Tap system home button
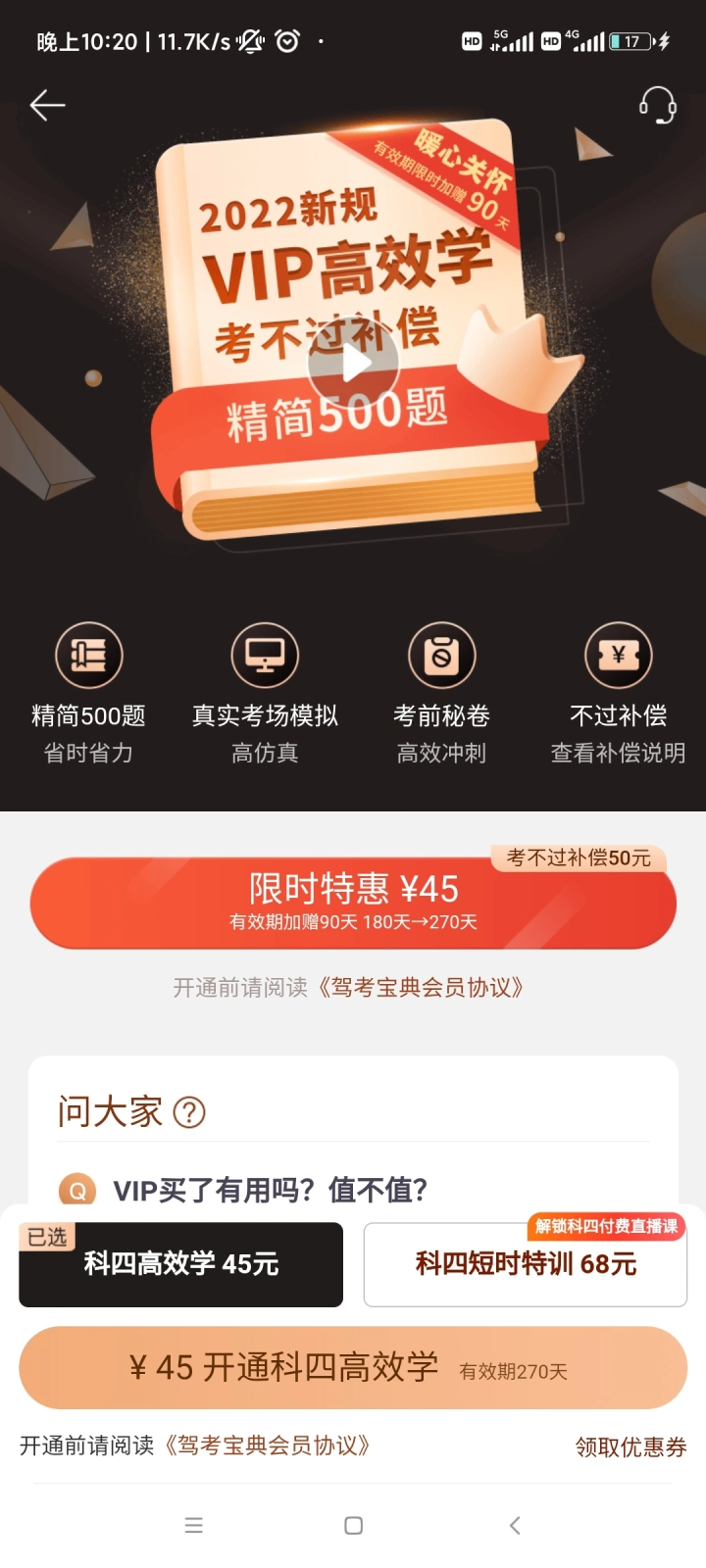 pos(354,1525)
